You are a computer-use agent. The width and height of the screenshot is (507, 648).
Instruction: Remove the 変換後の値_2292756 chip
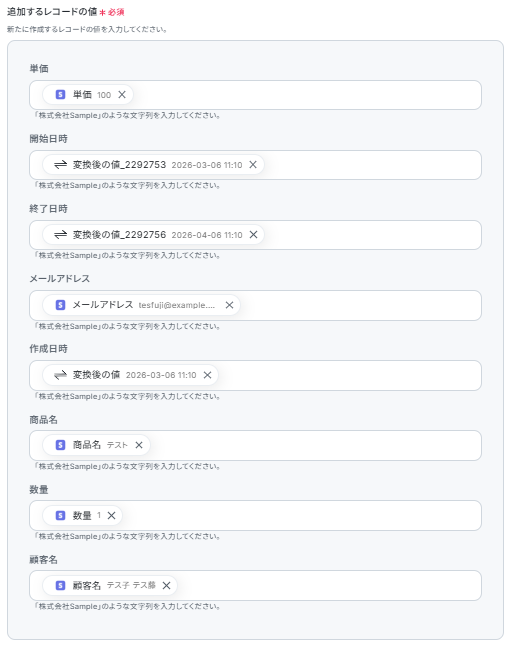(253, 234)
